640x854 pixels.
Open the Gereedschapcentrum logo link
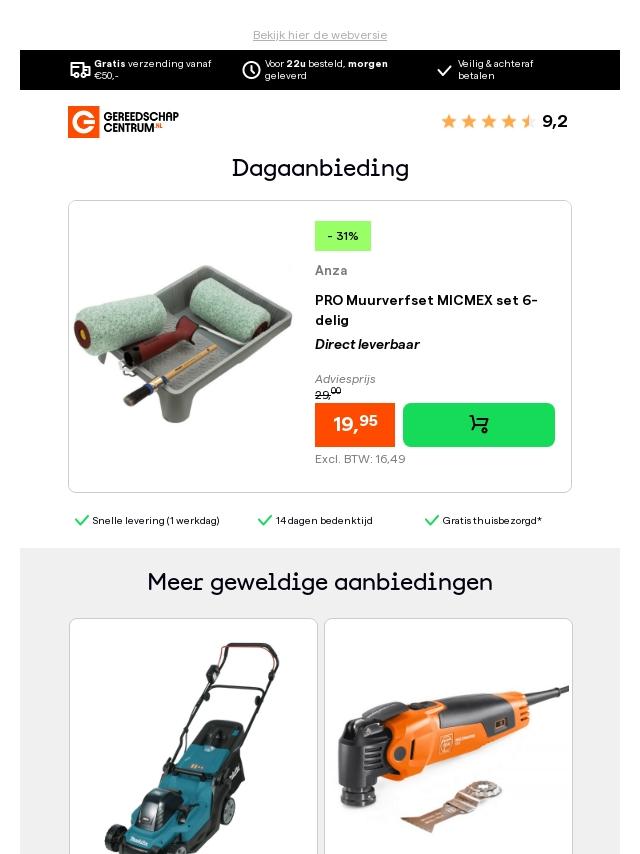coord(123,122)
